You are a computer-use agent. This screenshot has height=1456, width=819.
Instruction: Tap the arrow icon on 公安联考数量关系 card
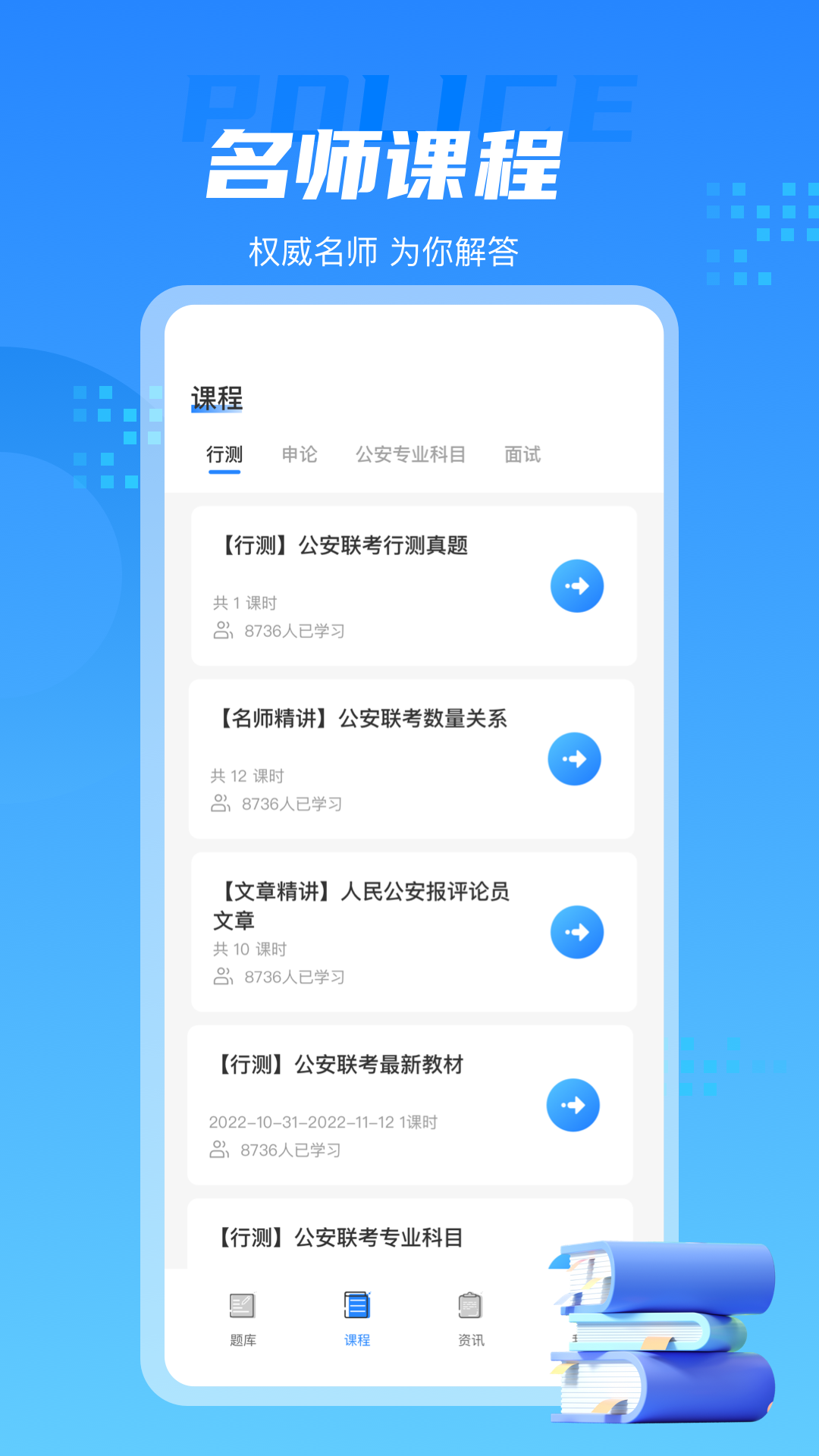(575, 758)
